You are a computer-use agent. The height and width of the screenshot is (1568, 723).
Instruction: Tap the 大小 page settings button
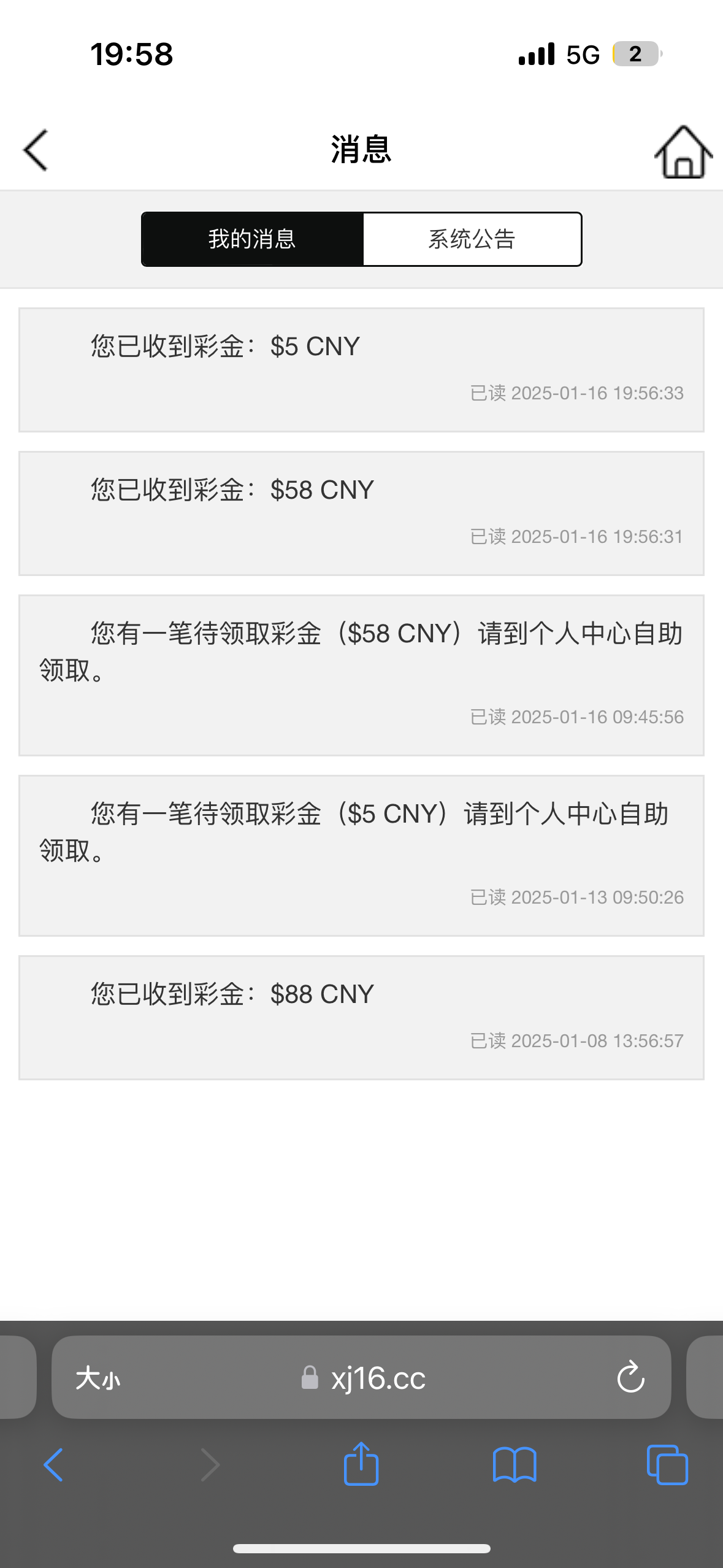pyautogui.click(x=98, y=1378)
